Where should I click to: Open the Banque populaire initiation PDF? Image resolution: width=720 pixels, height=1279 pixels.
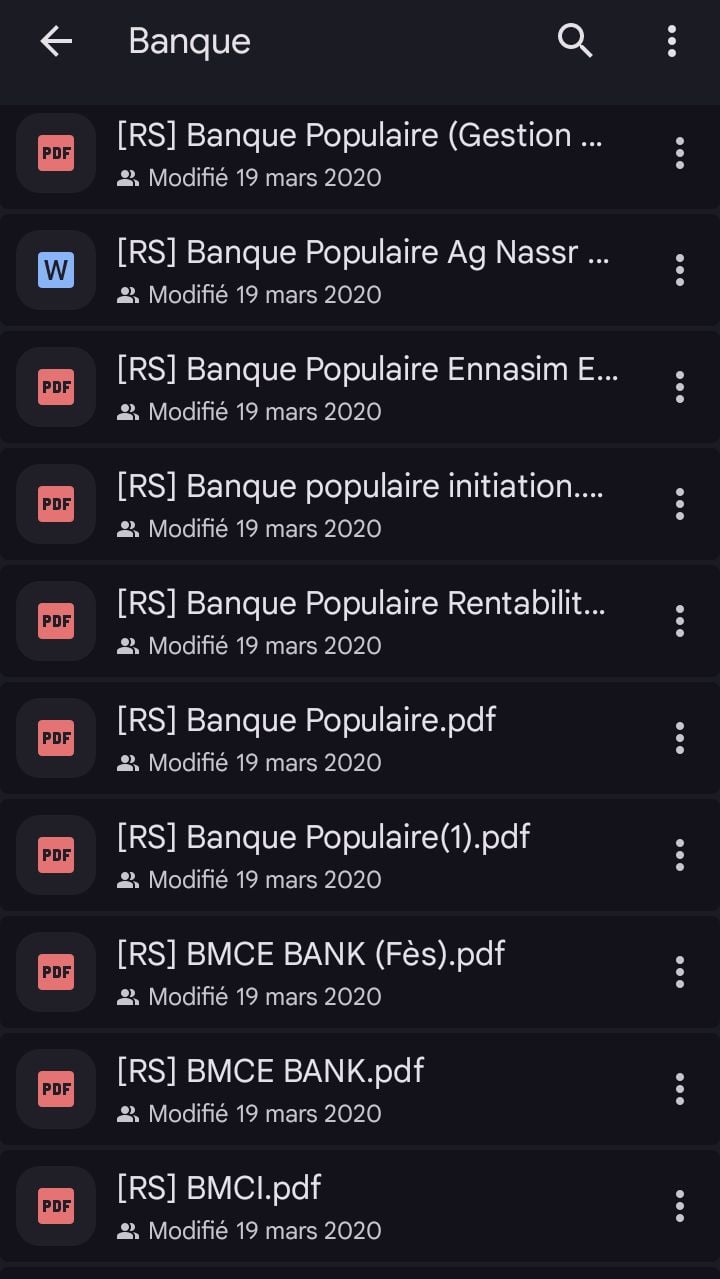(x=360, y=504)
